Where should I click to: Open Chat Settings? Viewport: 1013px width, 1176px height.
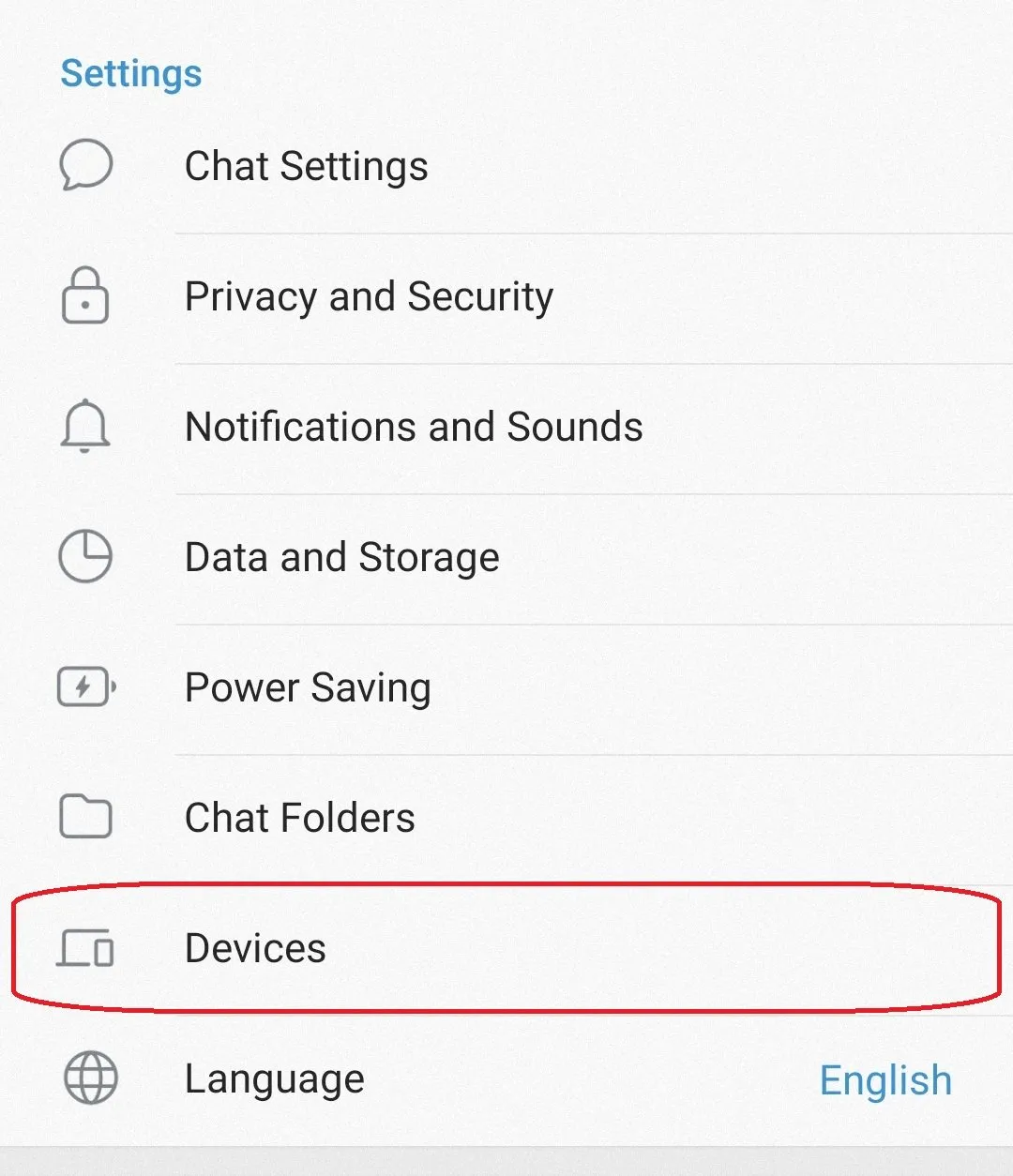pos(306,166)
